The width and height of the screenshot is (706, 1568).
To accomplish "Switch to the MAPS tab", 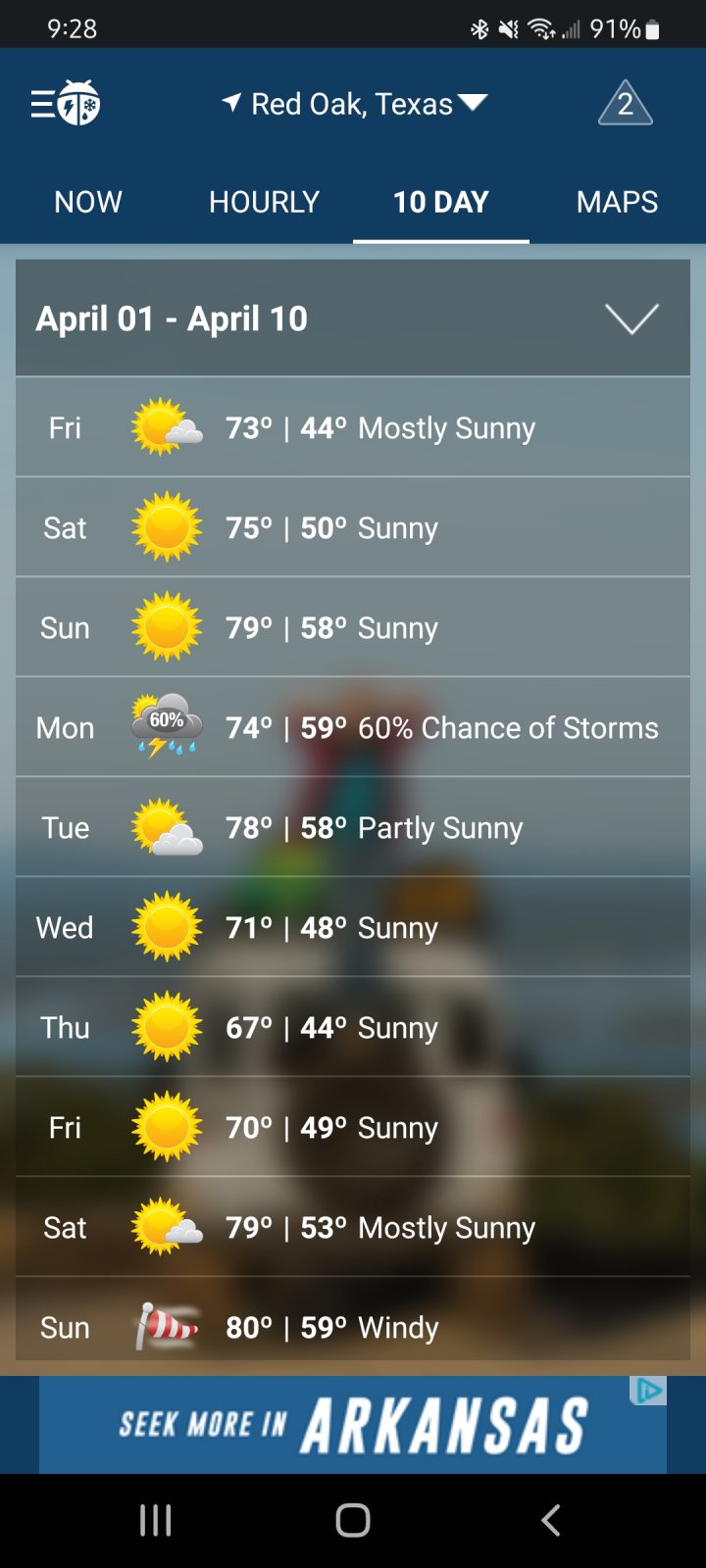I will point(618,202).
